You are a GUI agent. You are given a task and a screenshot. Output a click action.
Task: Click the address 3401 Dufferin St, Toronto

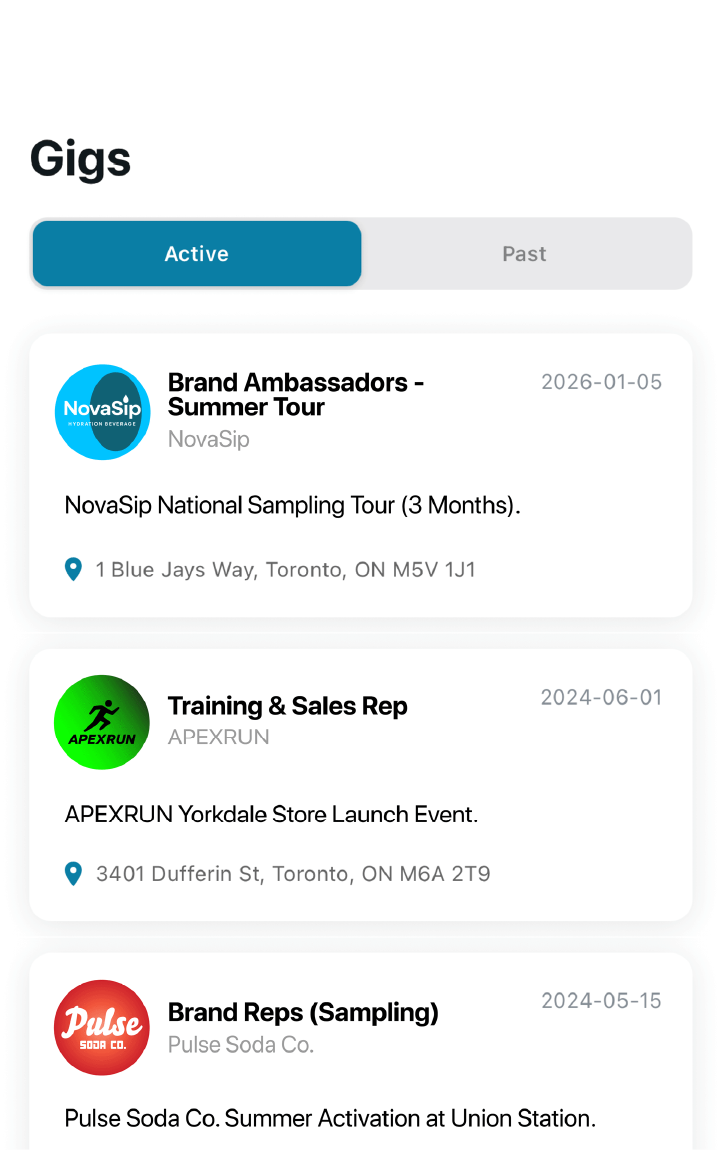coord(293,873)
